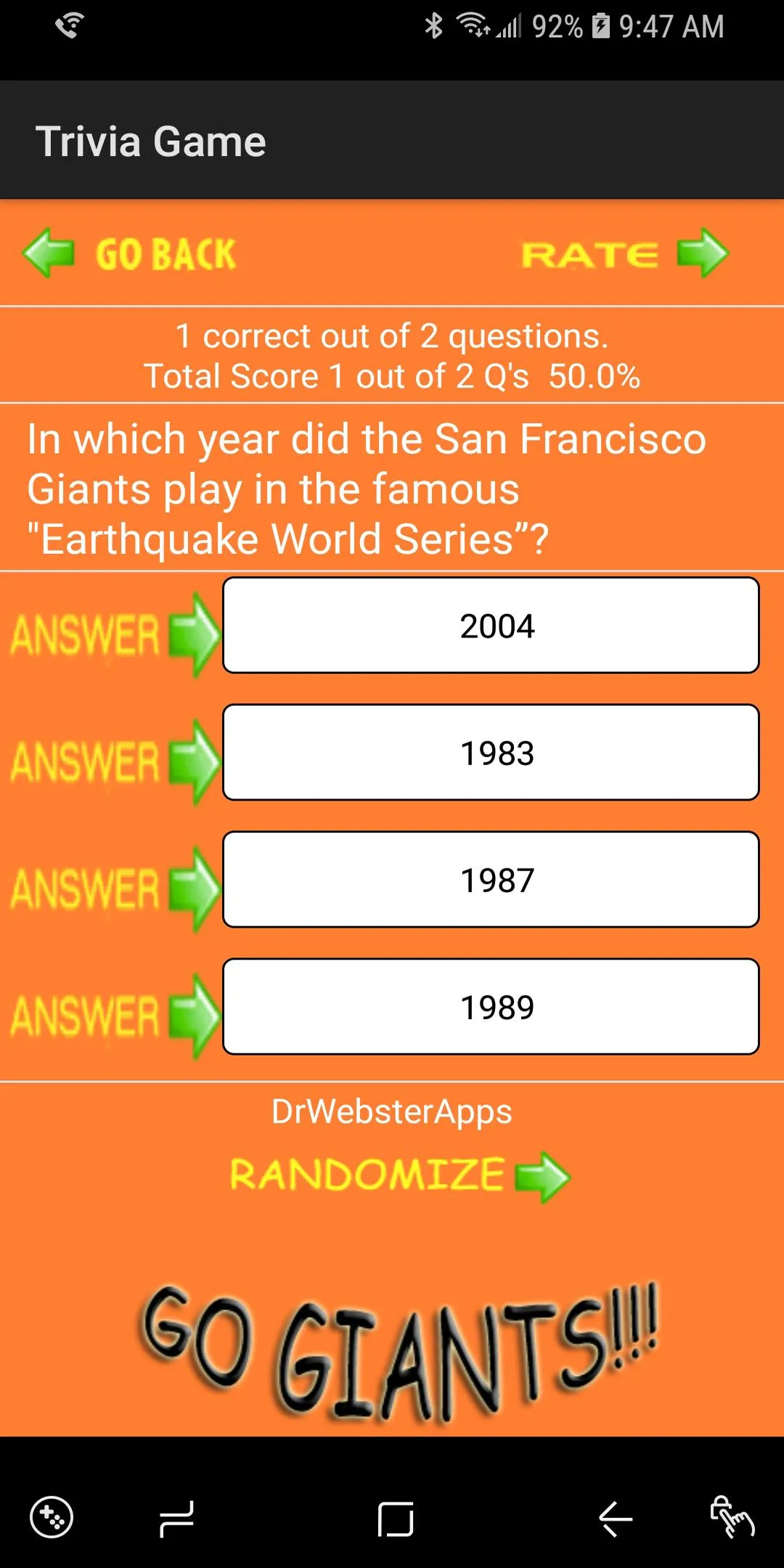Choose 1983 as the answer
This screenshot has height=1568, width=784.
491,752
